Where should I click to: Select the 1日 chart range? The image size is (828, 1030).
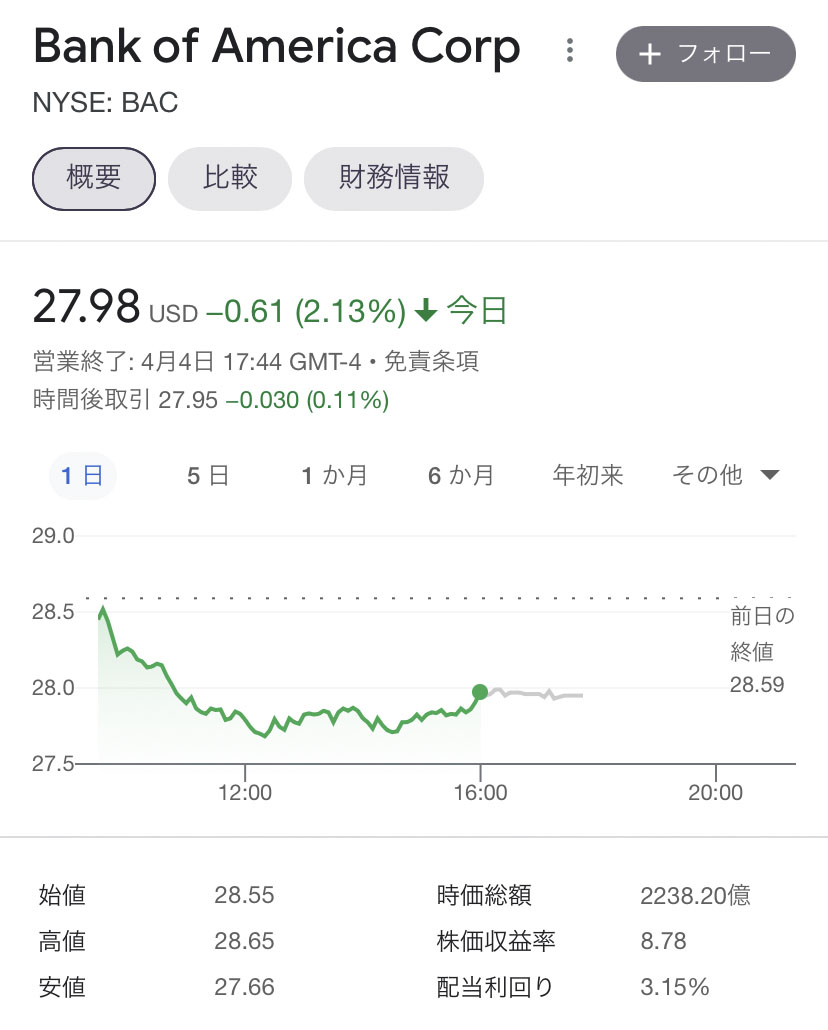83,475
